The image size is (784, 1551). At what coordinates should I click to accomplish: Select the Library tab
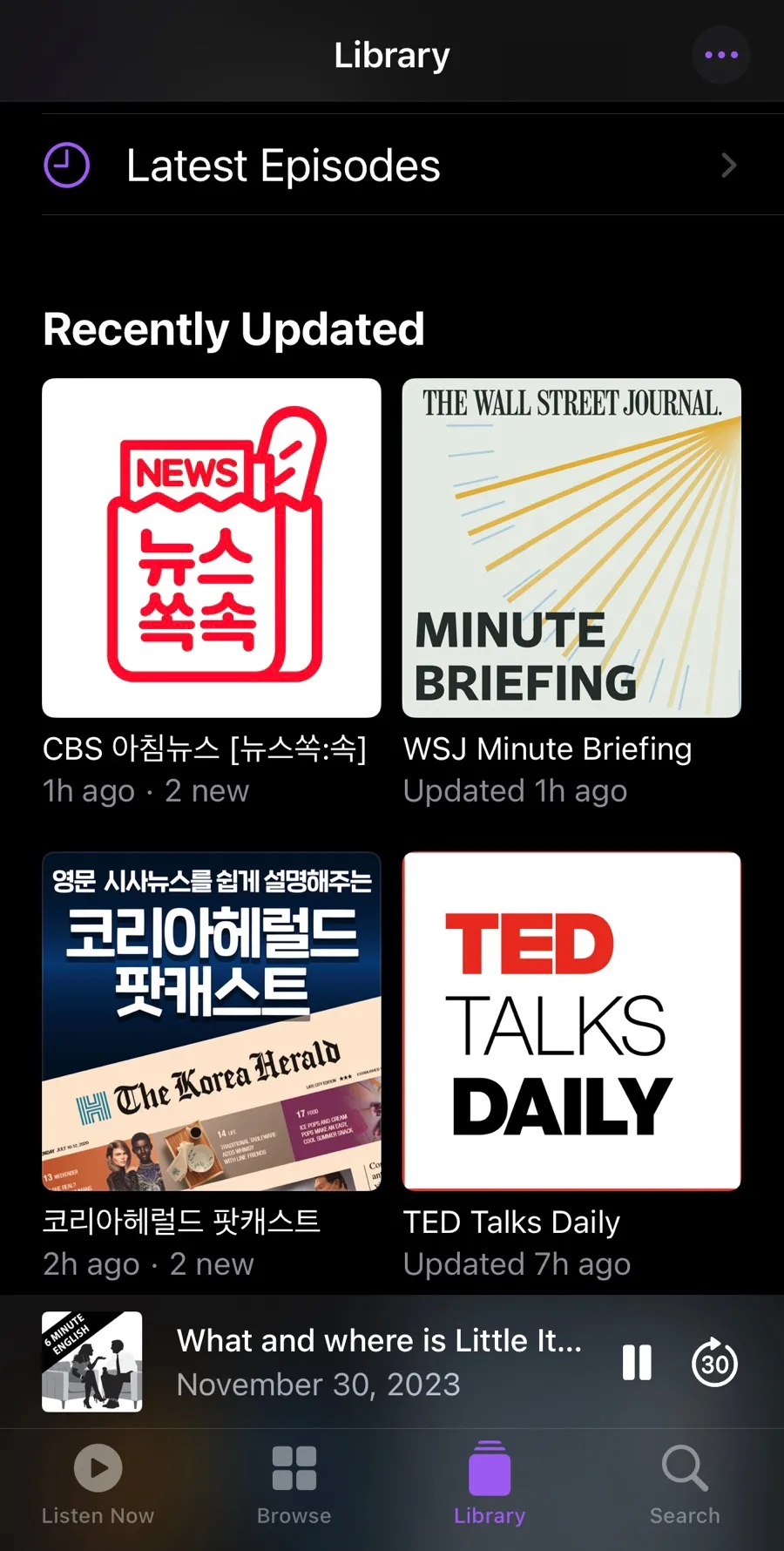point(490,1483)
